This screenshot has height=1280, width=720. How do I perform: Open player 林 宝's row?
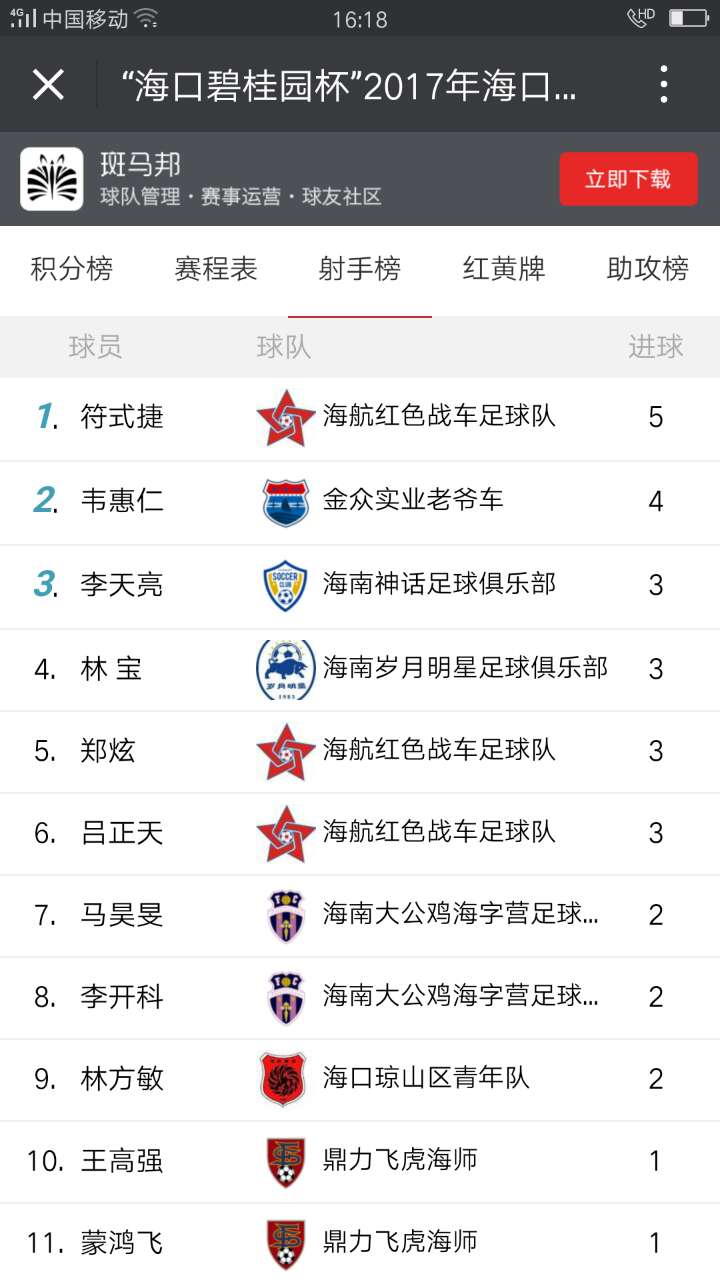(x=360, y=669)
